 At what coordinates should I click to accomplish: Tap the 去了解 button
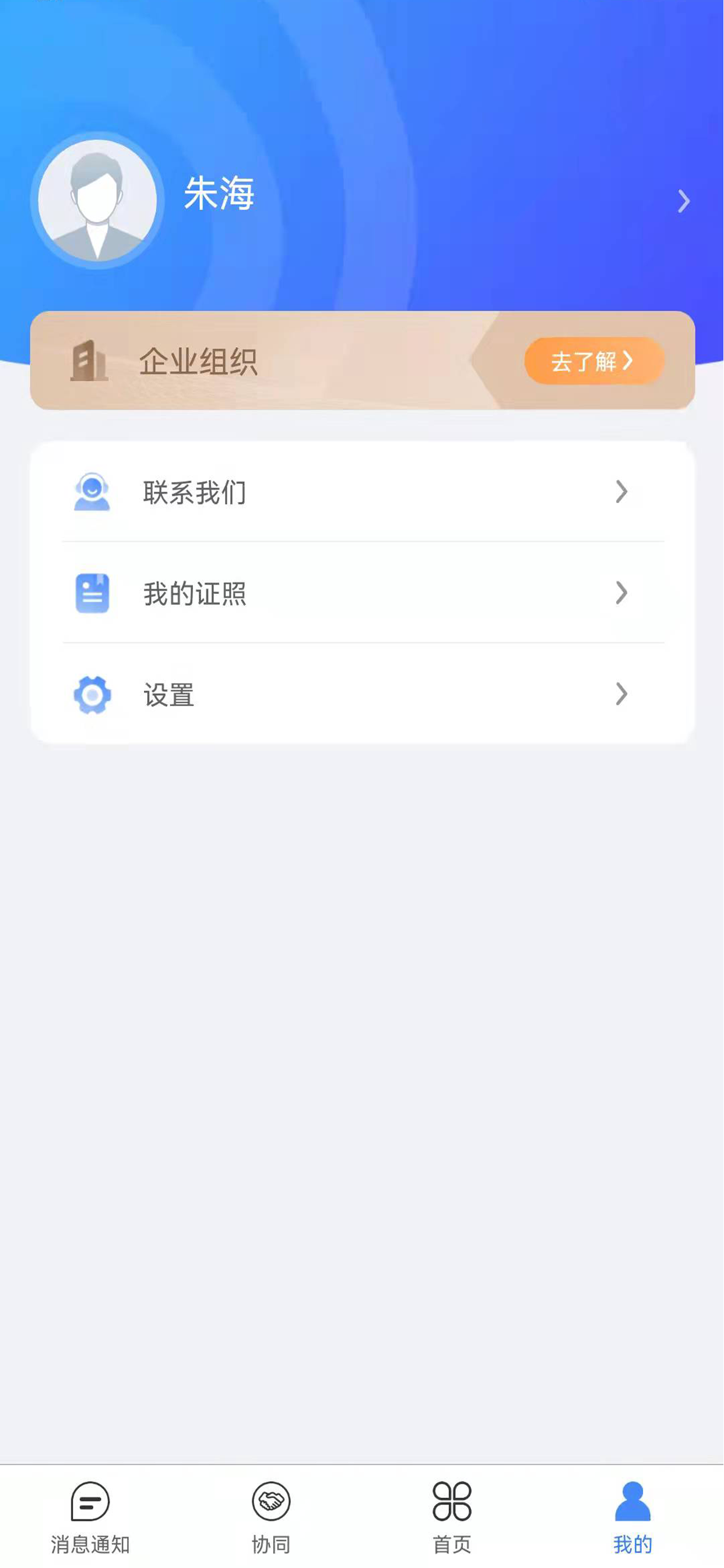click(594, 361)
